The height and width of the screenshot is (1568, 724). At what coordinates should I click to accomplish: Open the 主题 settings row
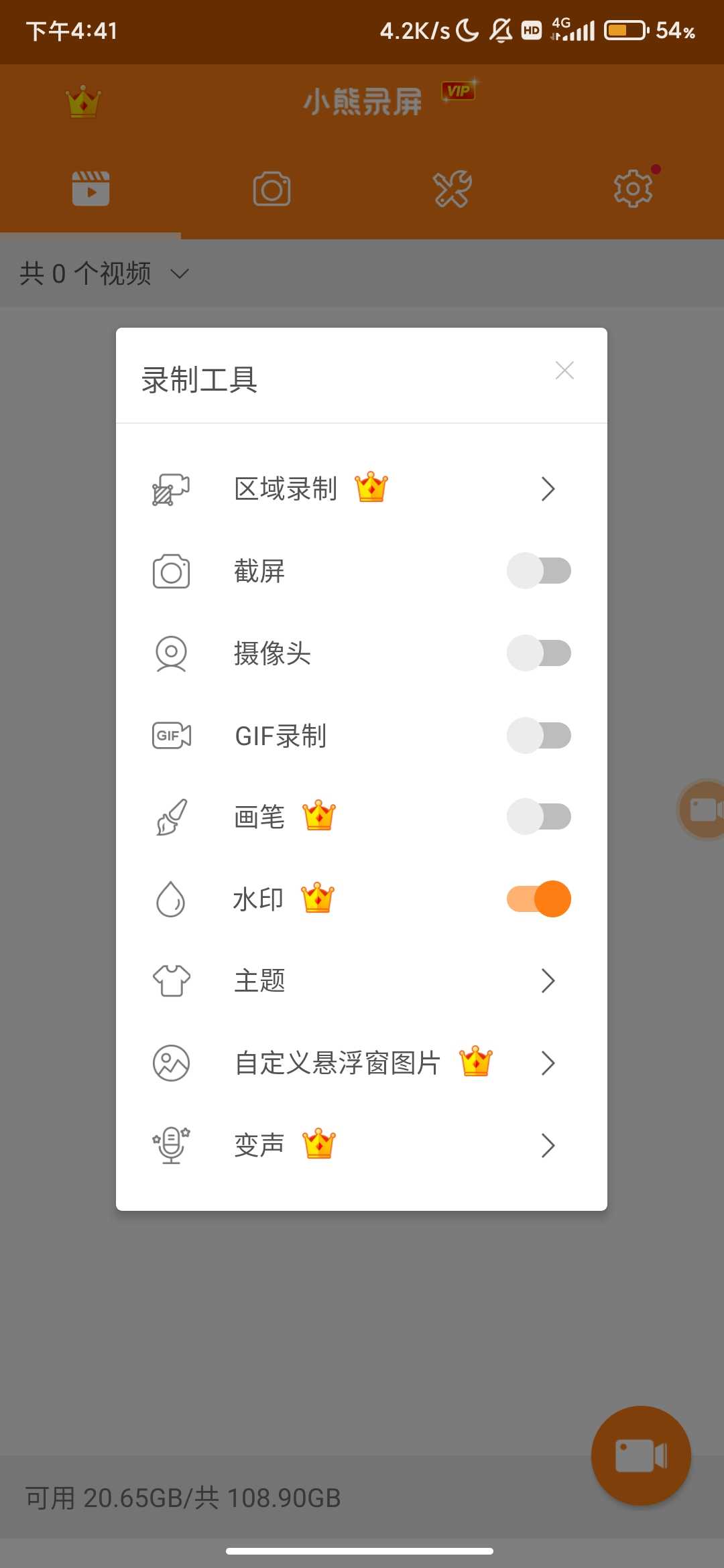pos(361,981)
